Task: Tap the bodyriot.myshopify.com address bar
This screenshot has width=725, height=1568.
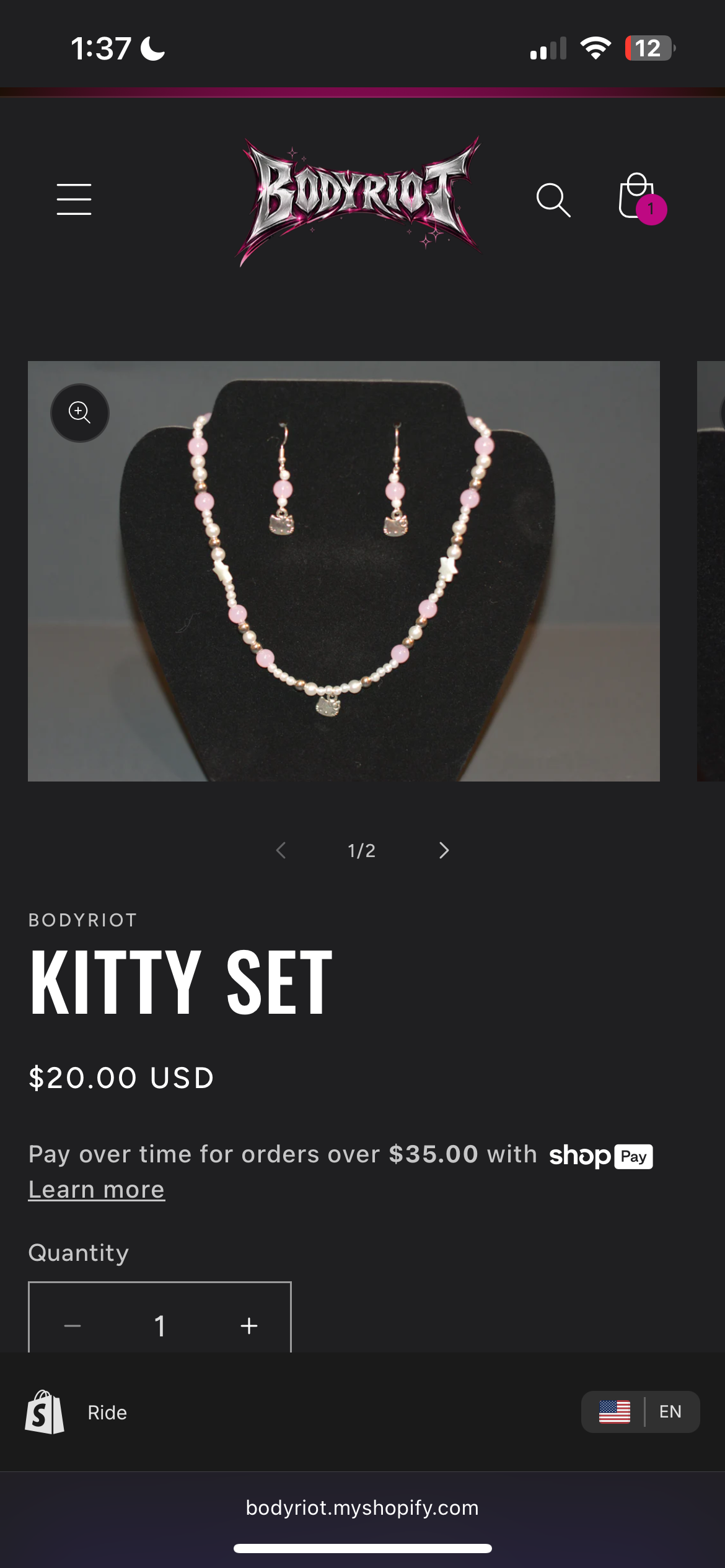Action: point(362,1508)
